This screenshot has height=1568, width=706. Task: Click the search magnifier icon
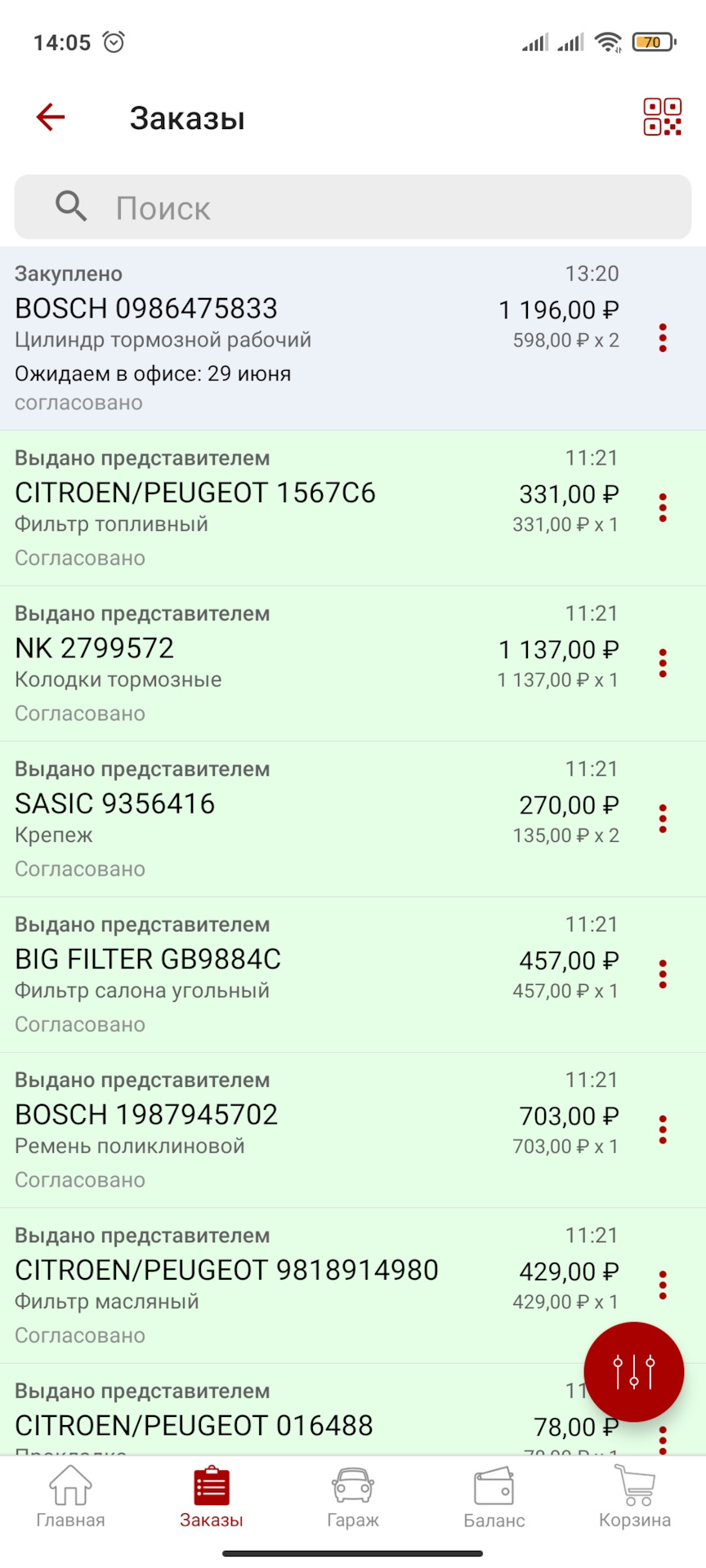click(71, 207)
